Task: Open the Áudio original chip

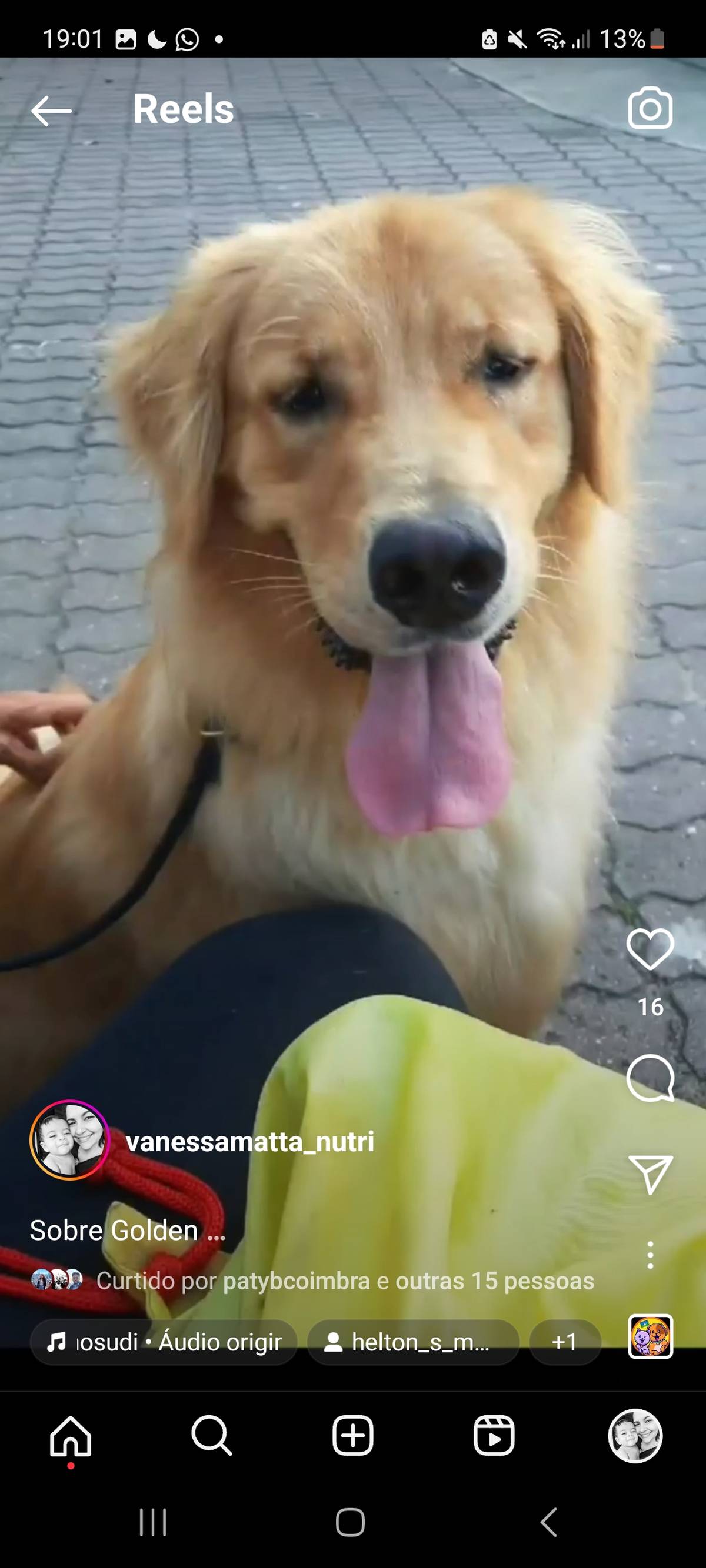Action: 164,1342
